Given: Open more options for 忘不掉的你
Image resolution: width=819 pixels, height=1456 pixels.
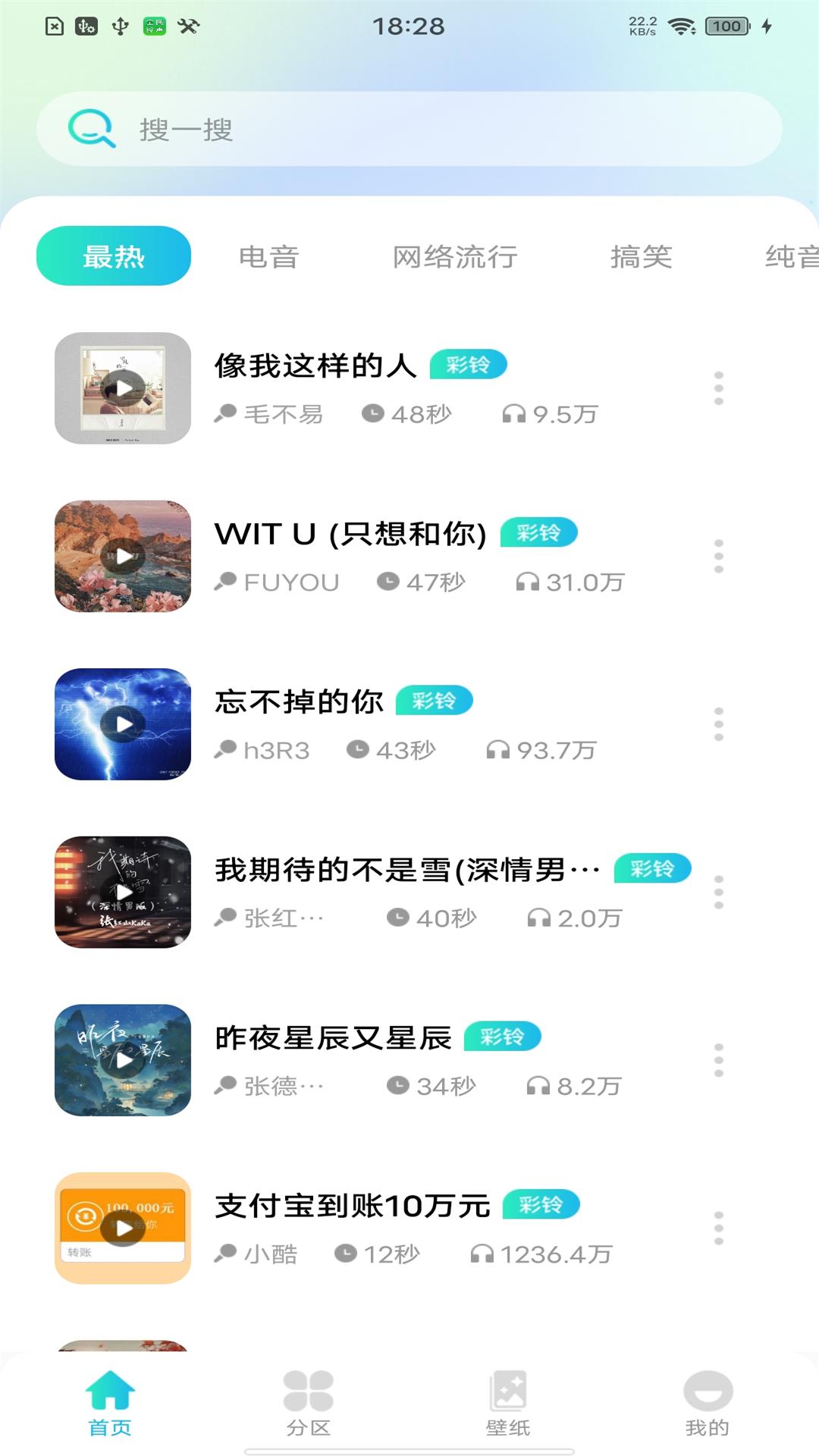Looking at the screenshot, I should click(x=718, y=725).
